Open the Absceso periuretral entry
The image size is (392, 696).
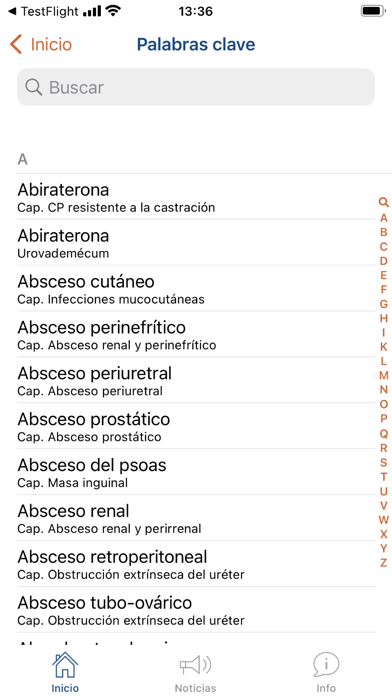click(196, 380)
